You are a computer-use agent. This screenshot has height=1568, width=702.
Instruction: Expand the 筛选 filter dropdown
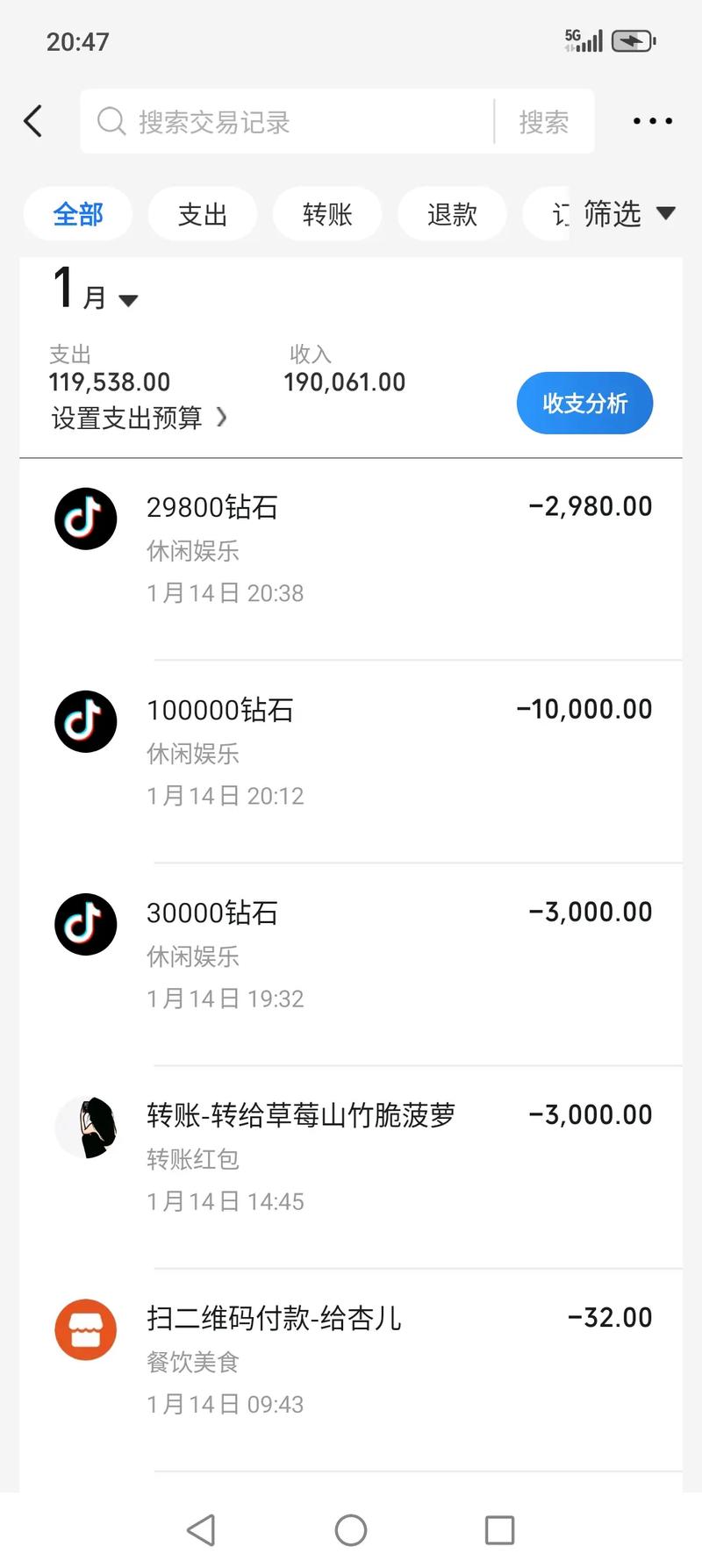627,213
